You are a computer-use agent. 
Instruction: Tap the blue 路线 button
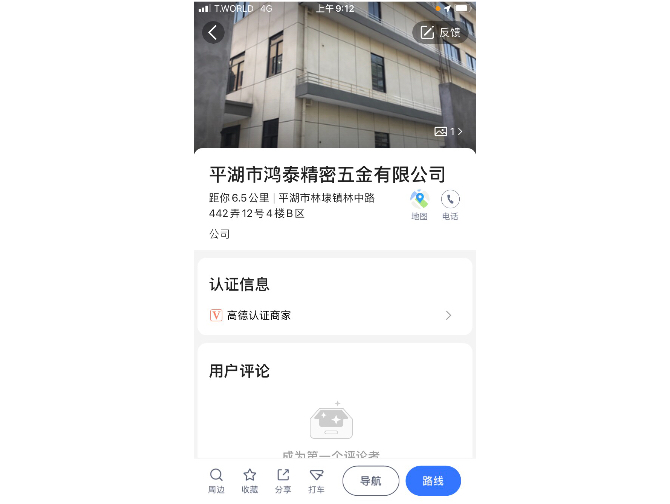(x=433, y=481)
